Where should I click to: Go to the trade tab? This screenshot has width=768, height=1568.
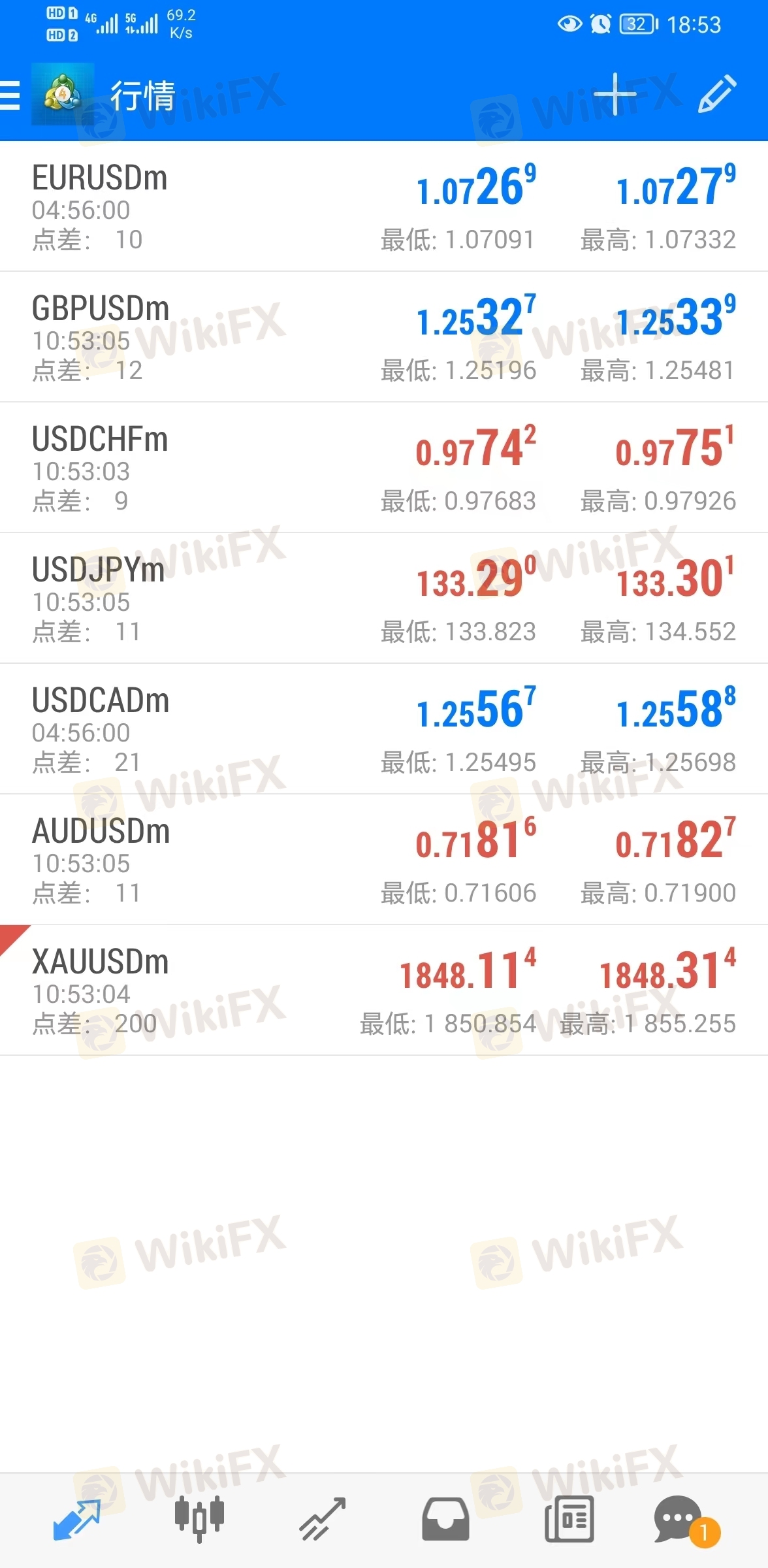[x=322, y=1518]
